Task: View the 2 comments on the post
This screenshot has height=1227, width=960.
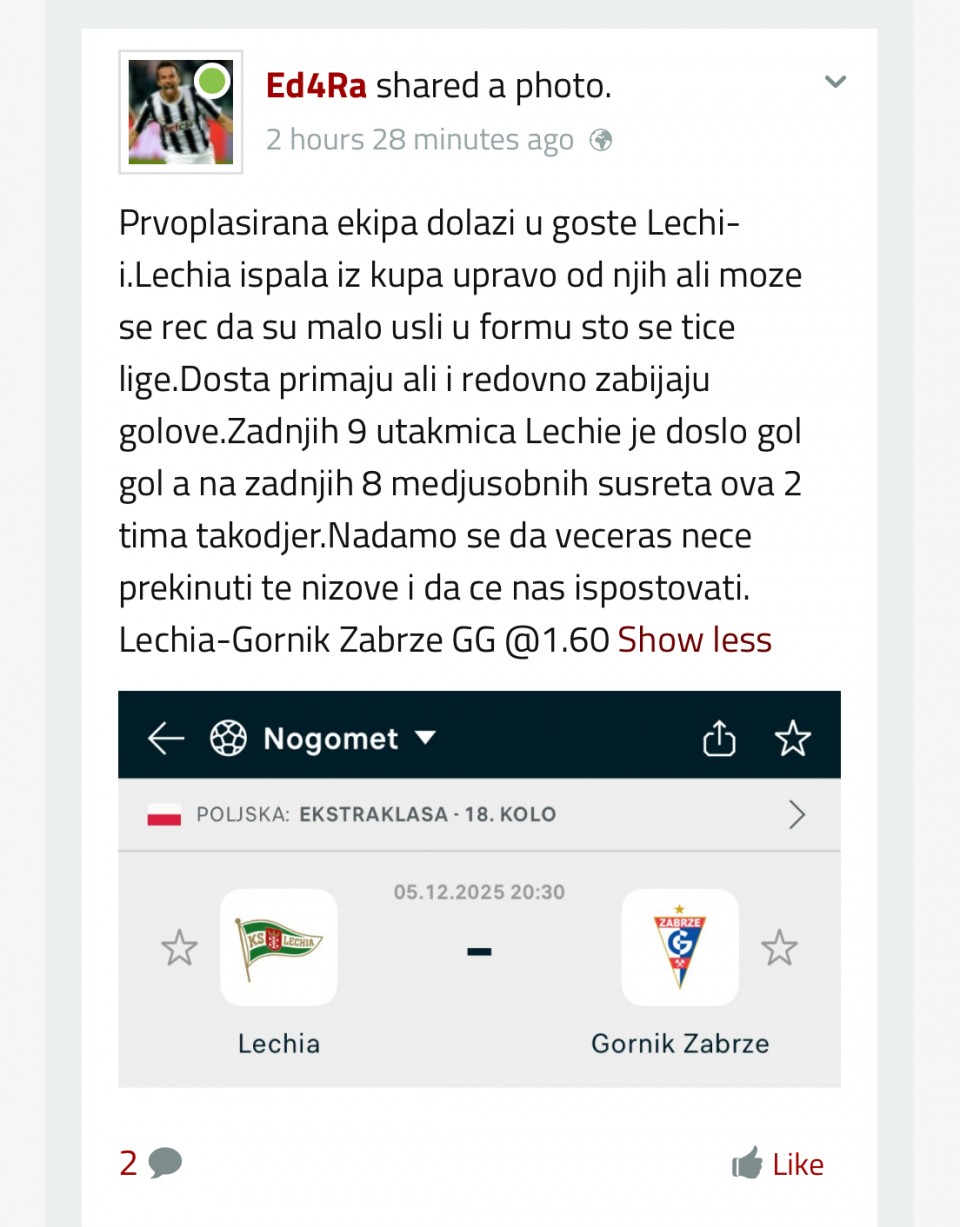Action: [150, 1163]
